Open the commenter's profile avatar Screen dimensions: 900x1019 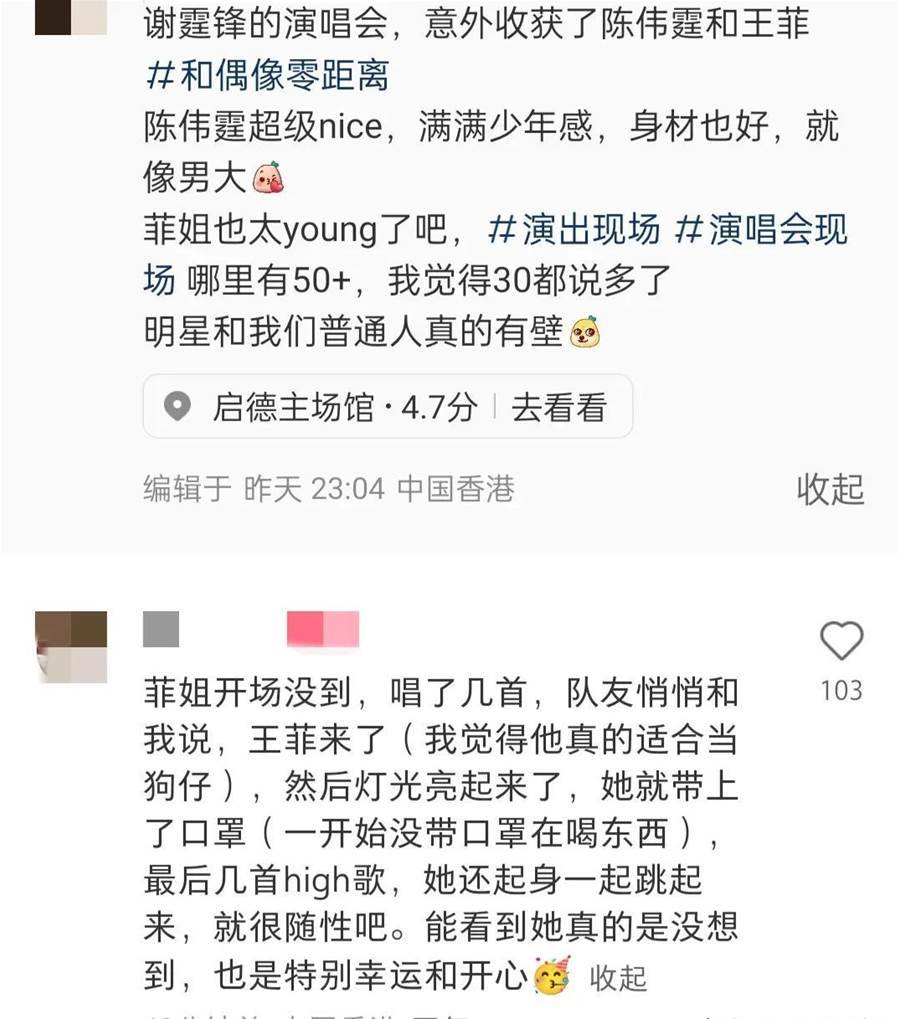pyautogui.click(x=70, y=647)
